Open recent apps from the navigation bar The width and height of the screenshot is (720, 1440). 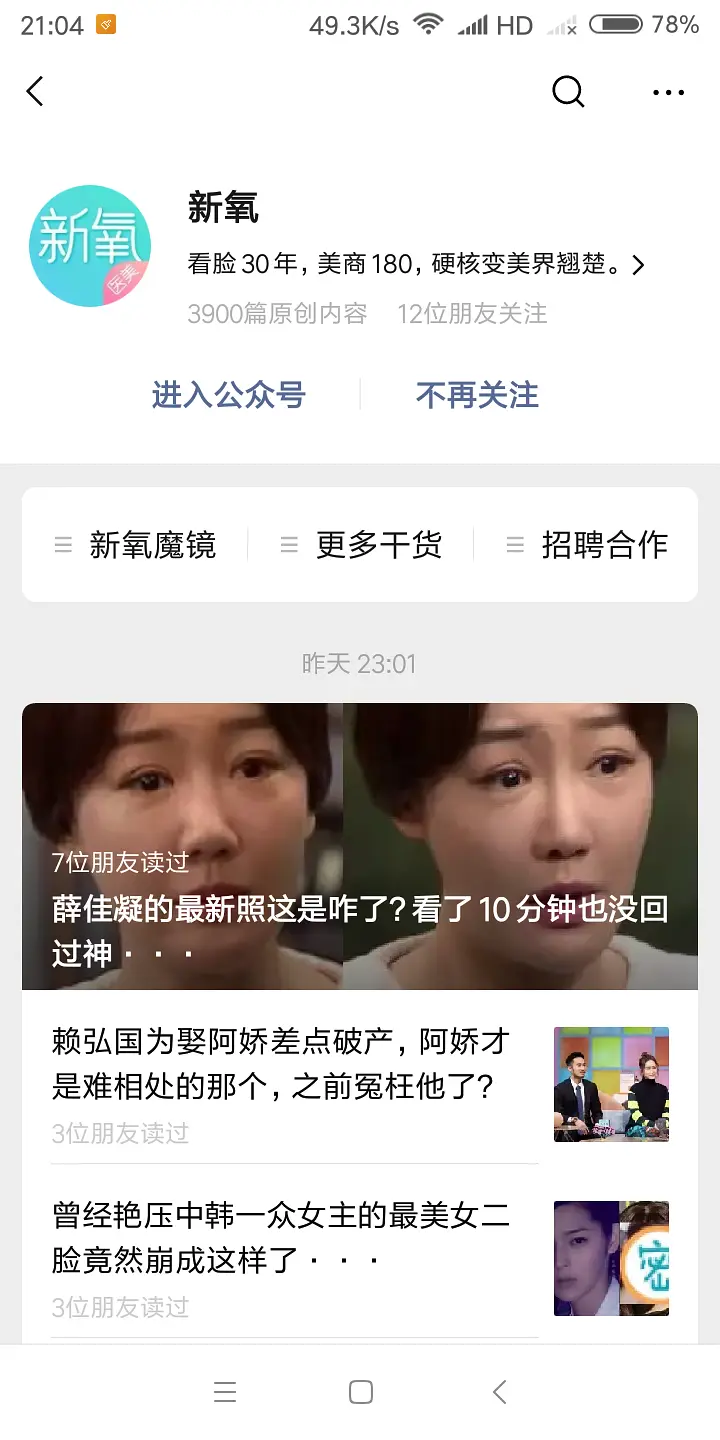click(225, 1392)
